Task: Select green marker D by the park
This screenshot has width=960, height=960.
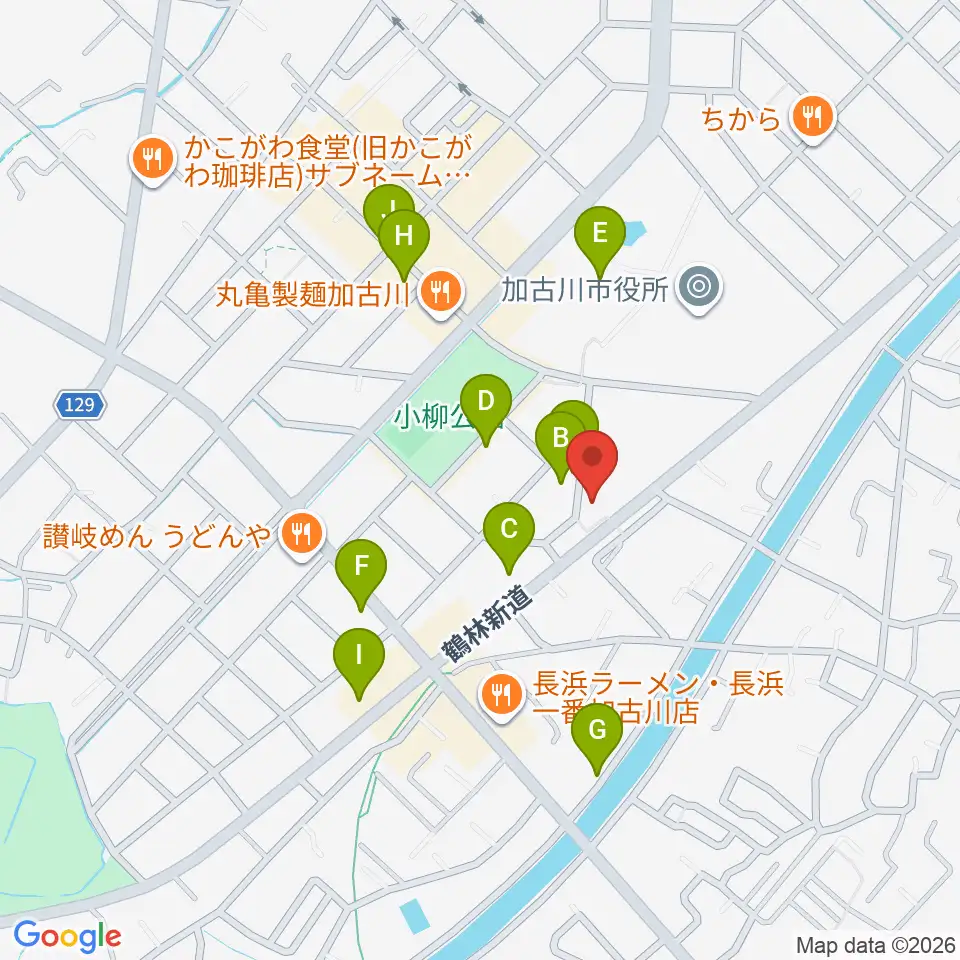Action: point(486,403)
